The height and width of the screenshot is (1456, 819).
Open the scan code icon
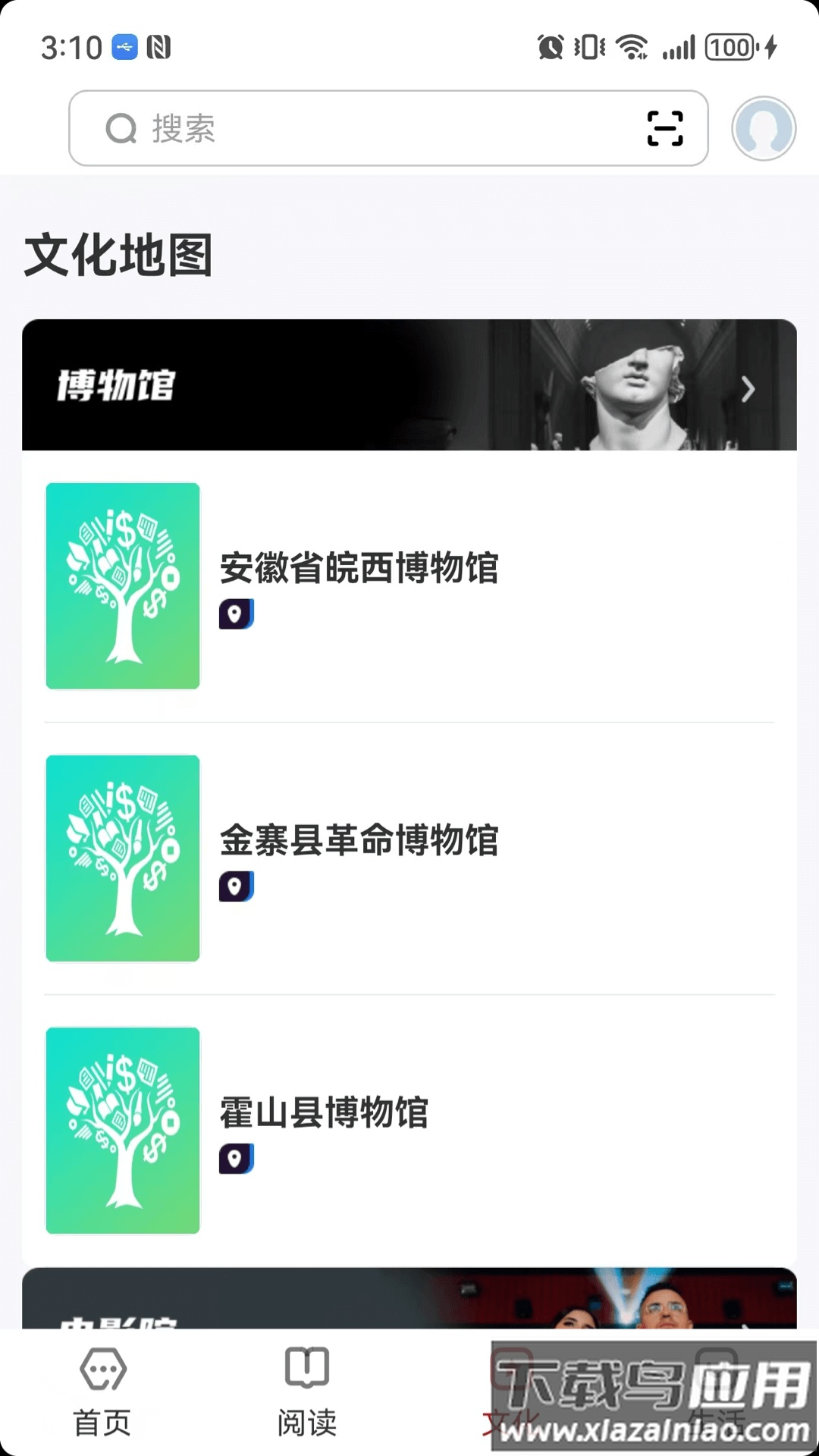pos(664,128)
